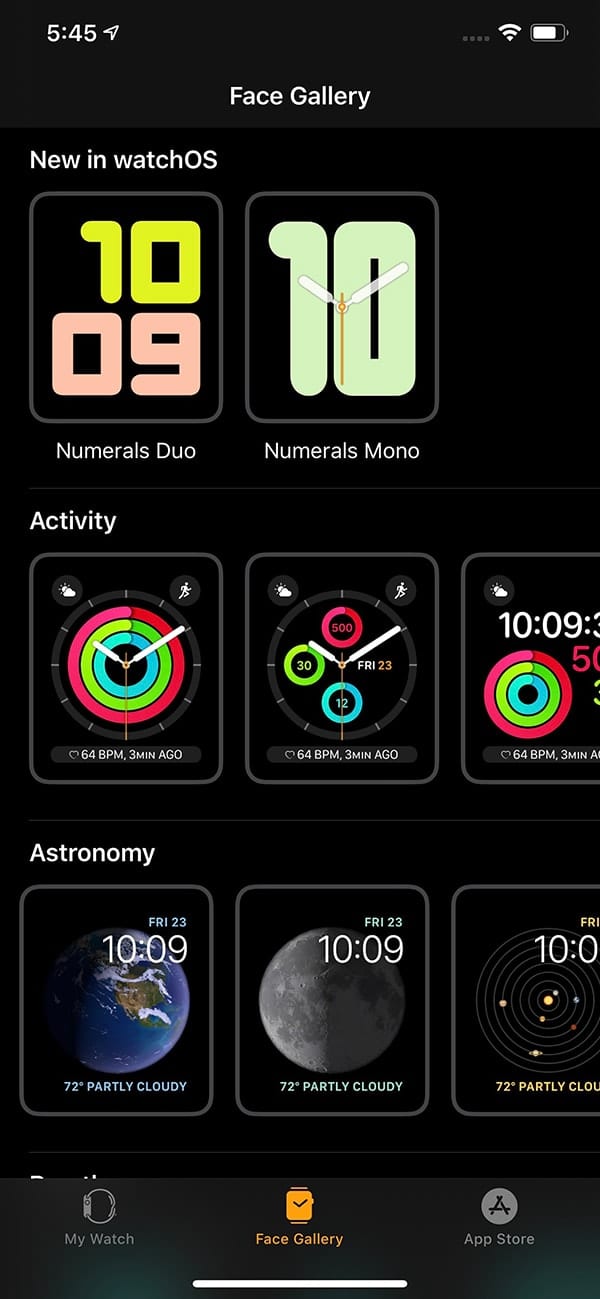The width and height of the screenshot is (600, 1299).
Task: Select the Numerals Duo watch face
Action: 126,307
